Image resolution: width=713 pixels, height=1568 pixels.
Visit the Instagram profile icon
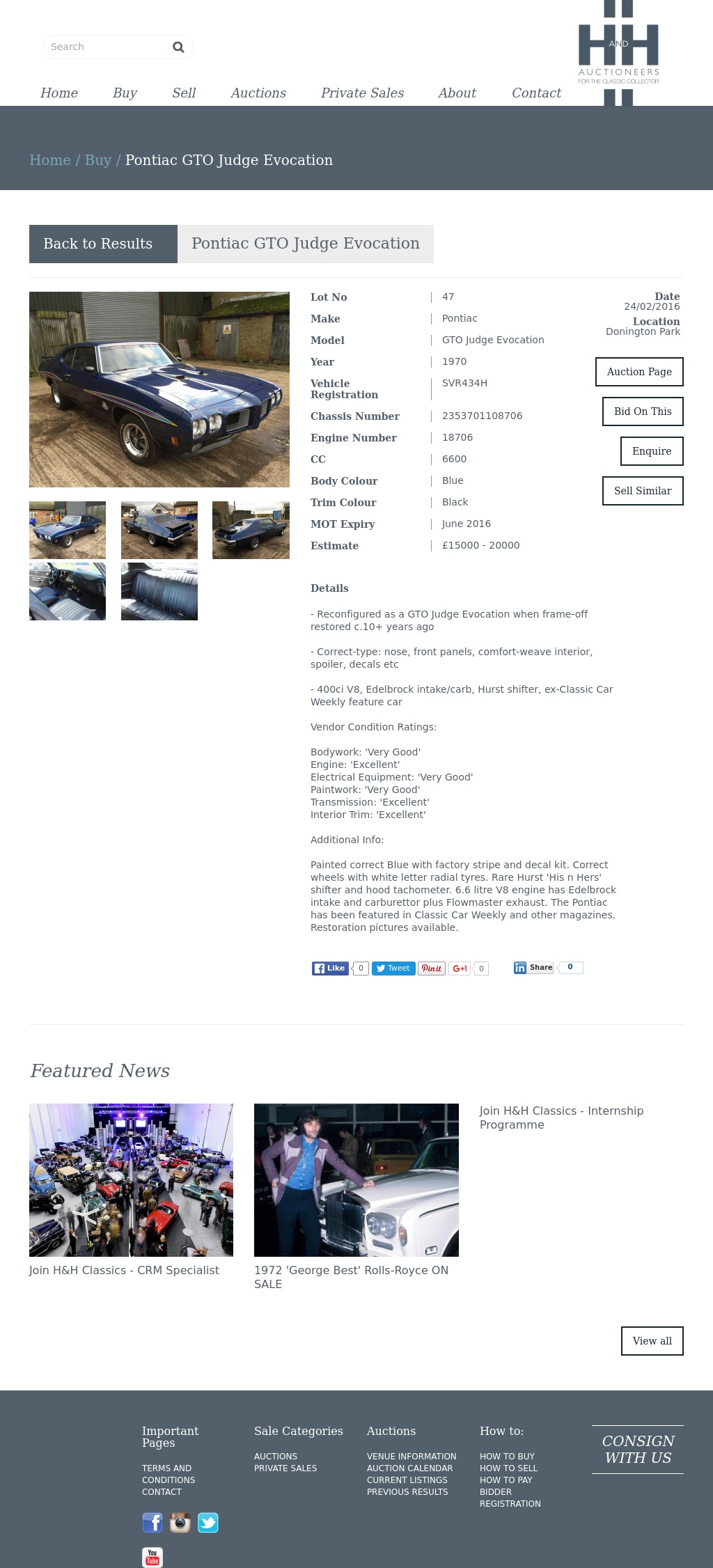[180, 1523]
